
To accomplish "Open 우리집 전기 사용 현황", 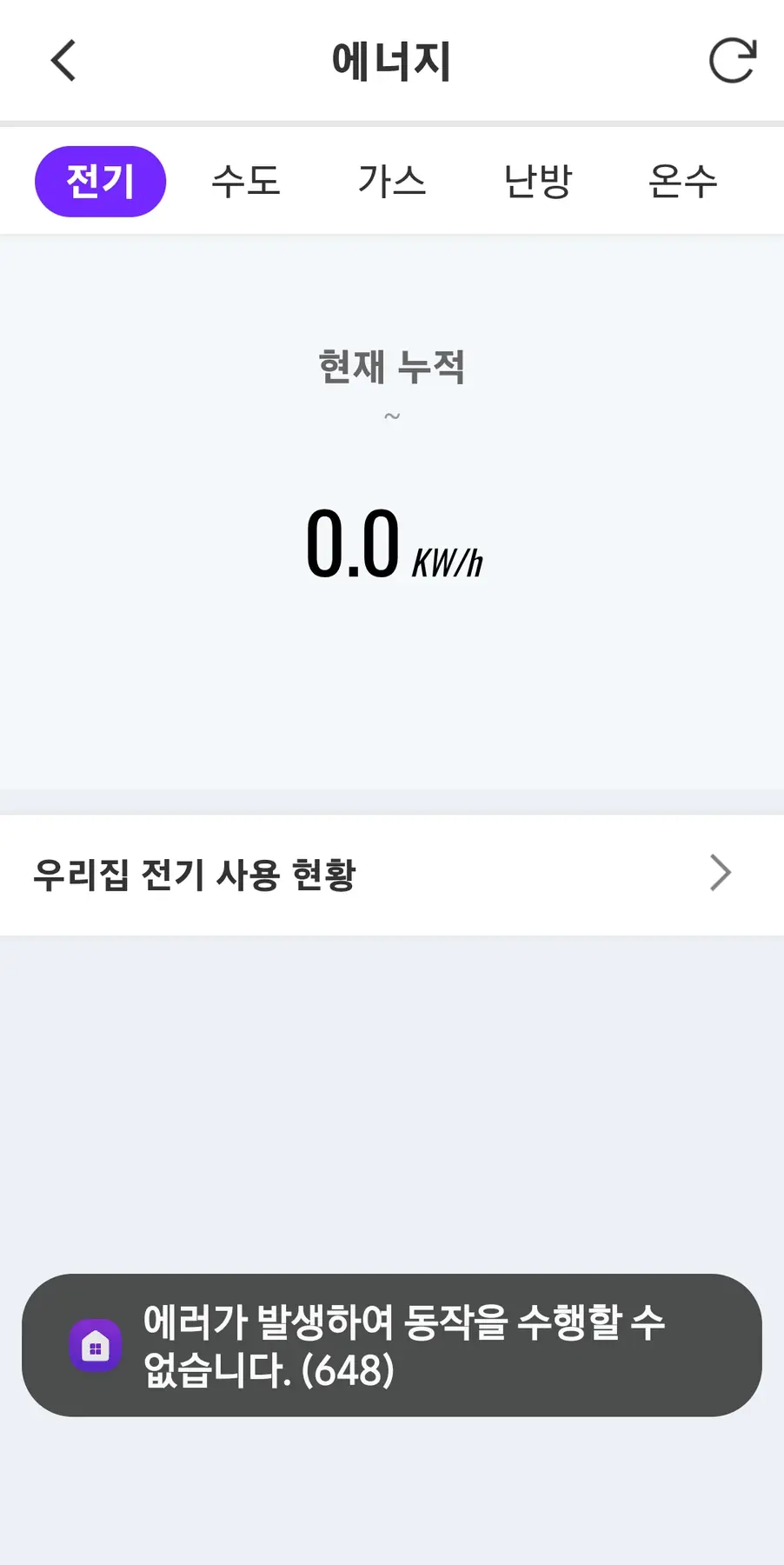I will click(391, 874).
